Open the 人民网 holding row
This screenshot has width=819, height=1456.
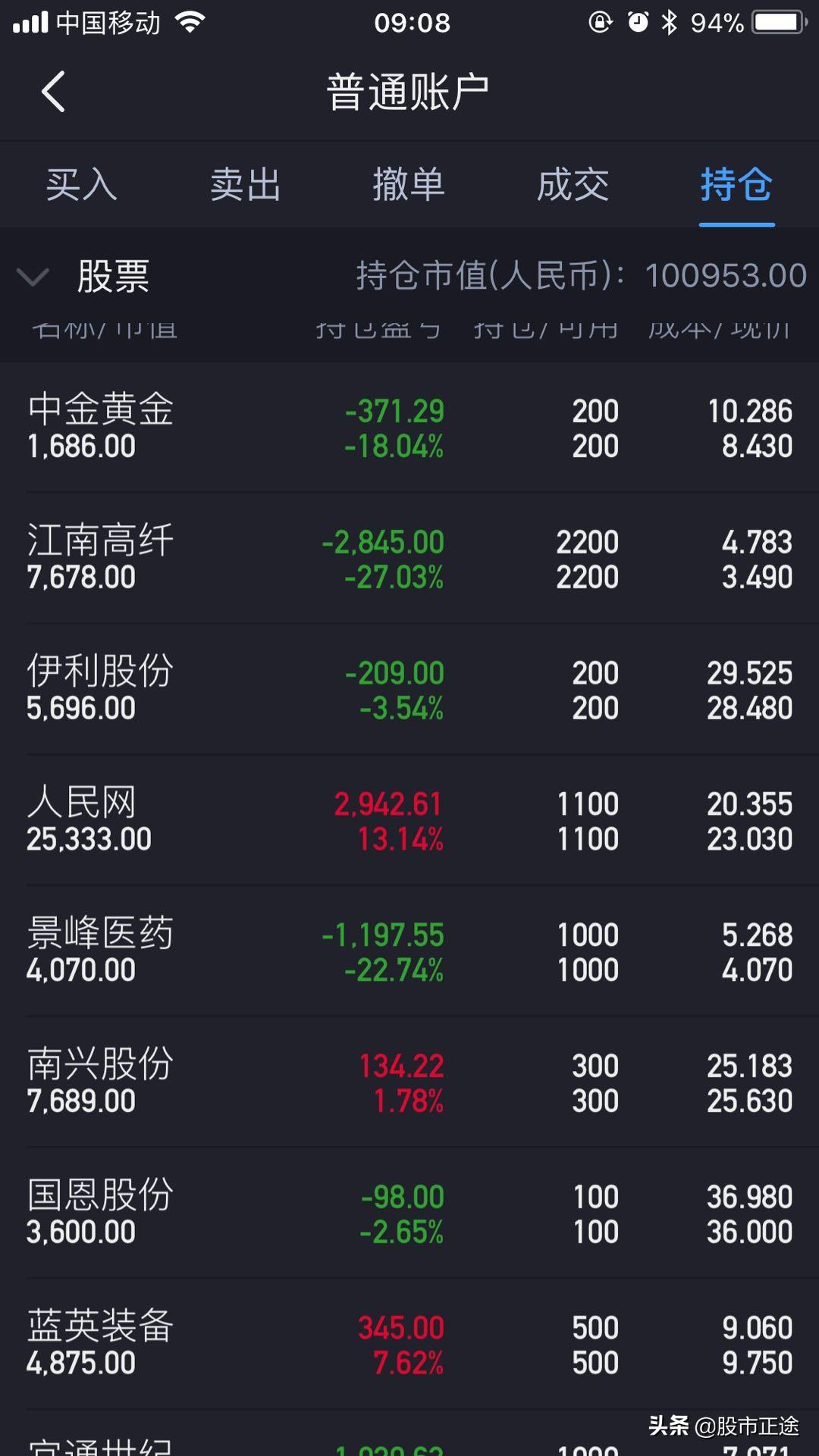point(409,821)
